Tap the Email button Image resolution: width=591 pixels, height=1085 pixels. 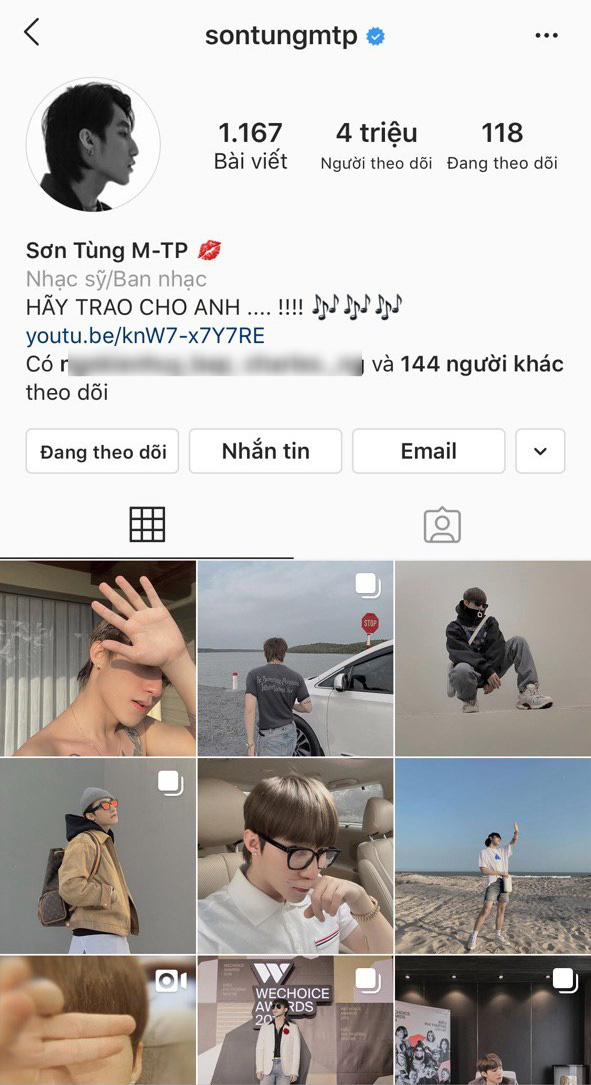point(429,451)
